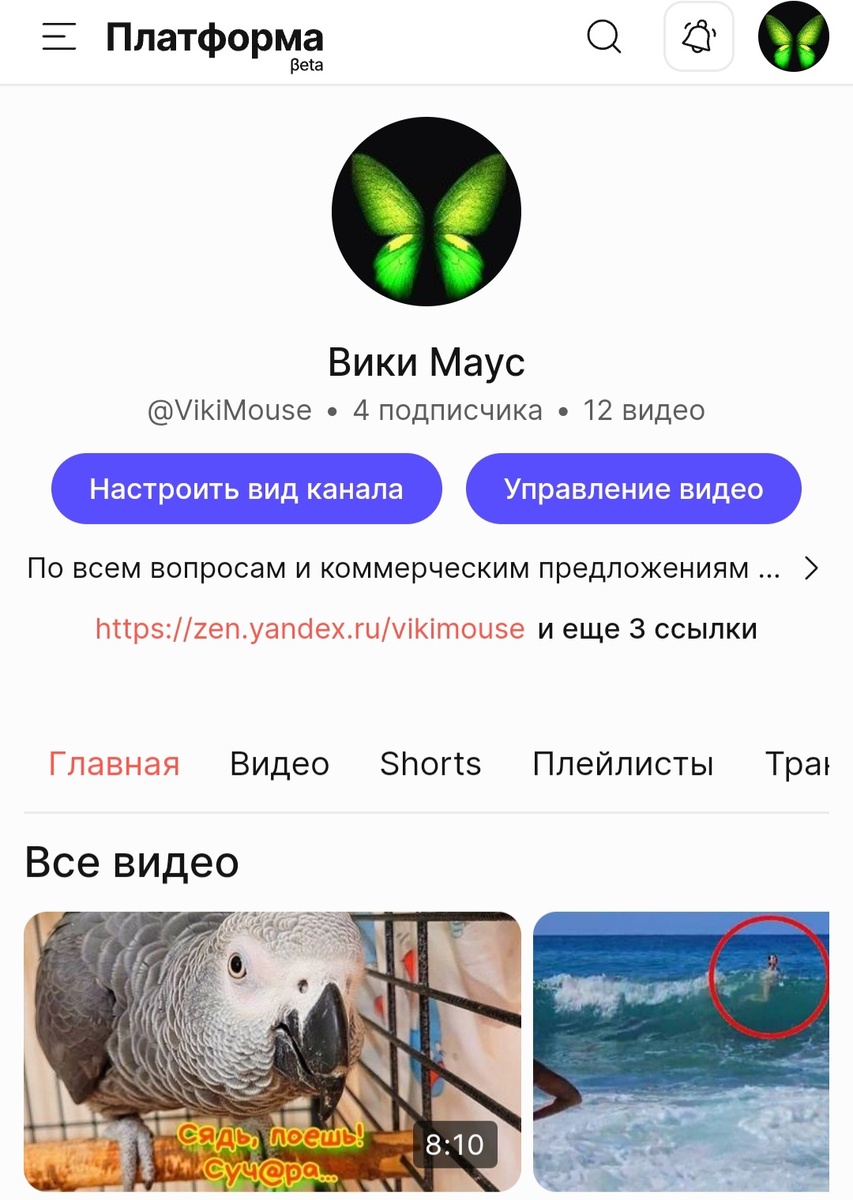Open the hamburger navigation menu
Viewport: 853px width, 1200px height.
57,38
